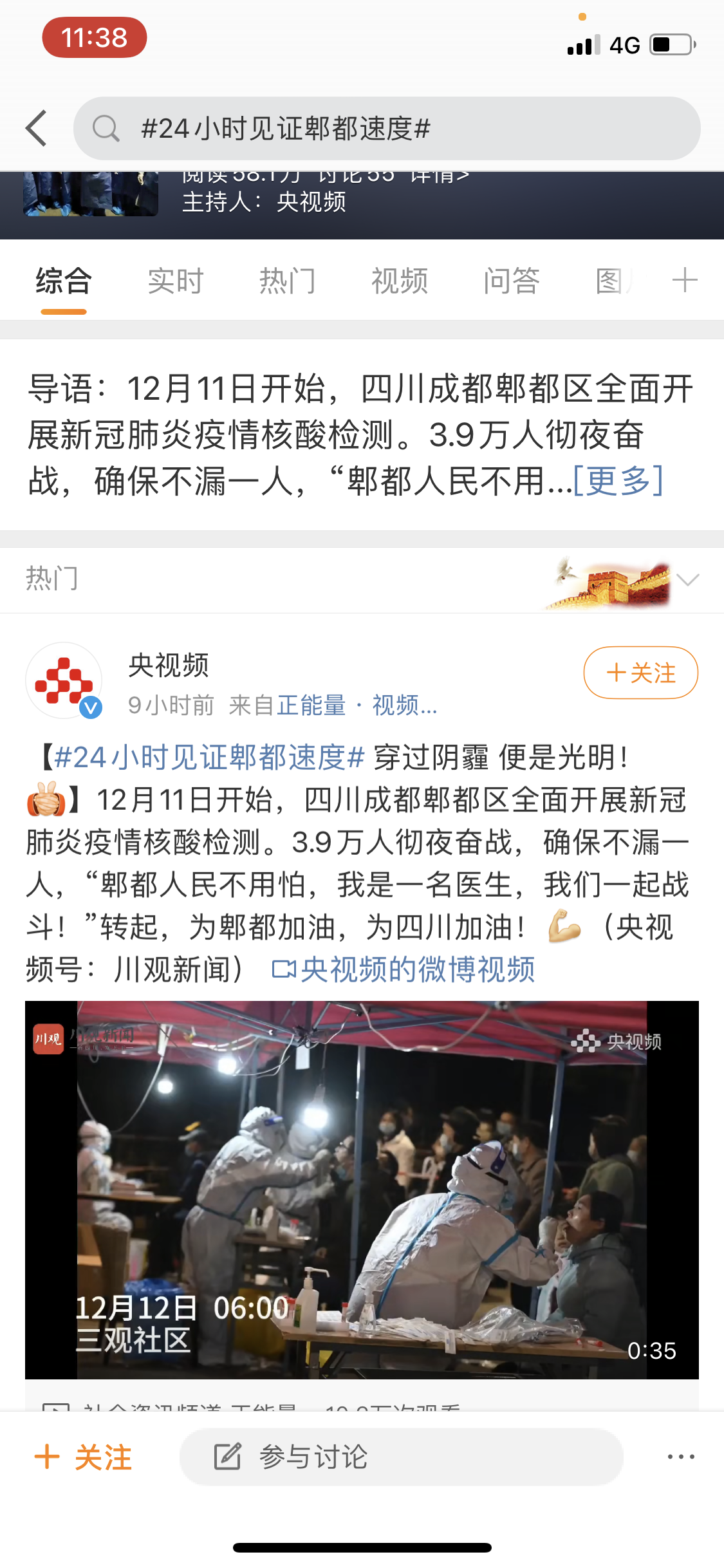Open the #24小时见证郫都速度# hashtag in the post
Screen dimensions: 724x1568
pos(209,757)
